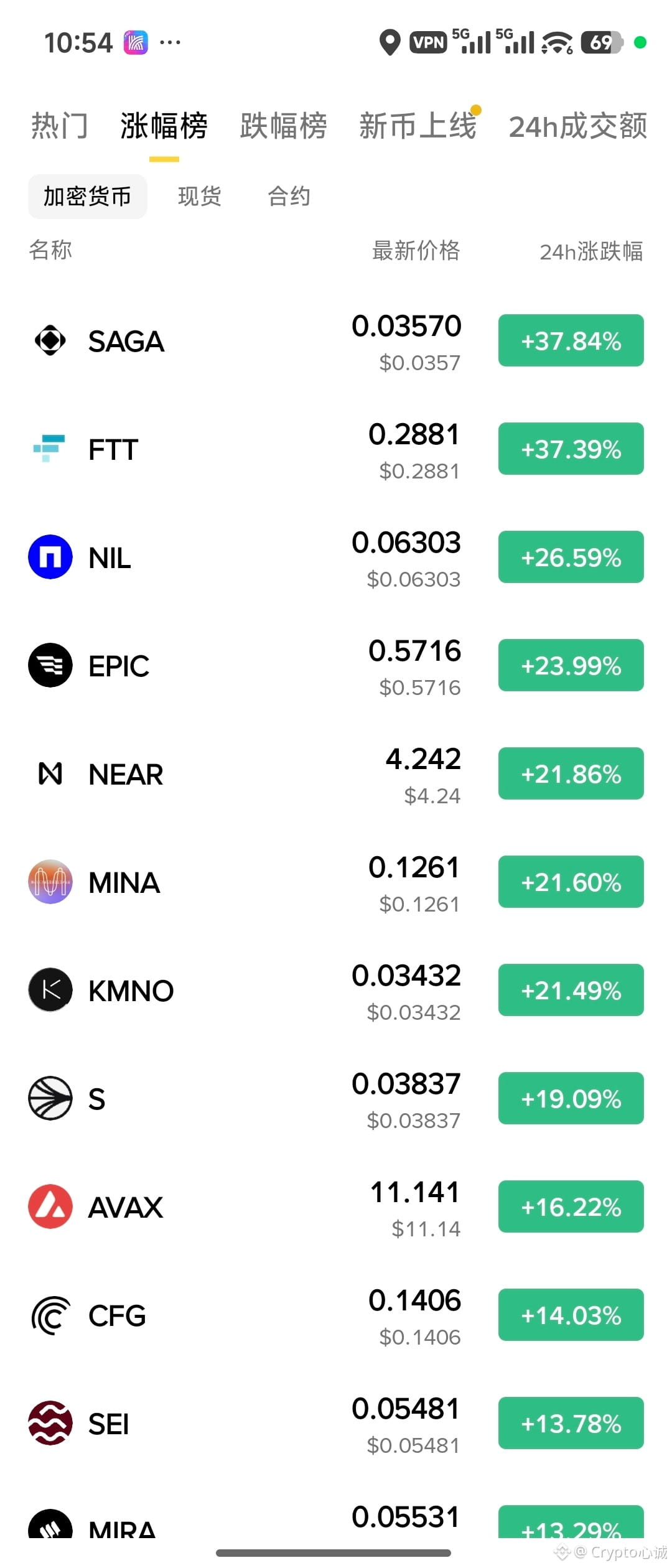View NIL market details
The image size is (672, 1568).
pyautogui.click(x=336, y=558)
